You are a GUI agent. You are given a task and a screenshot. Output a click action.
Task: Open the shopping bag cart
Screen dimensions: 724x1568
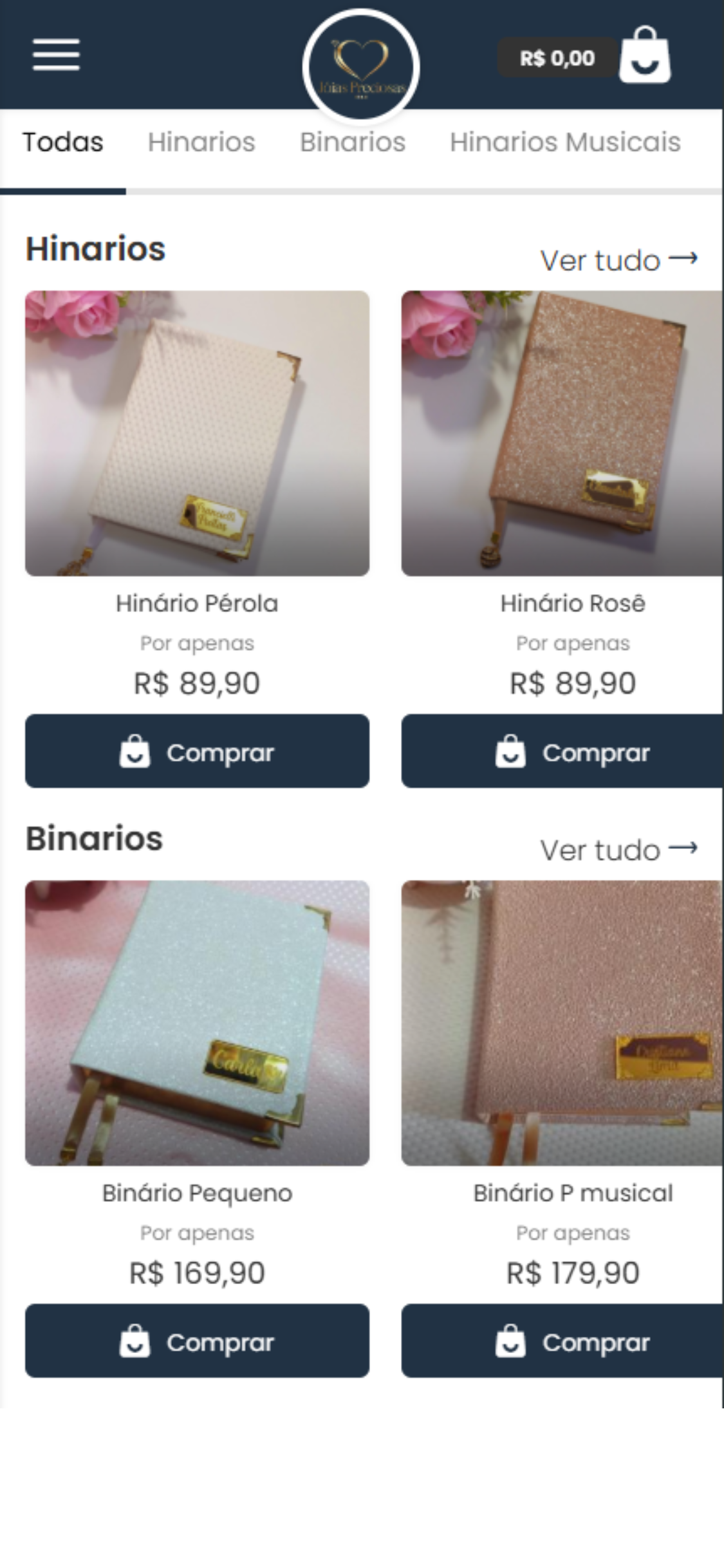(x=645, y=56)
